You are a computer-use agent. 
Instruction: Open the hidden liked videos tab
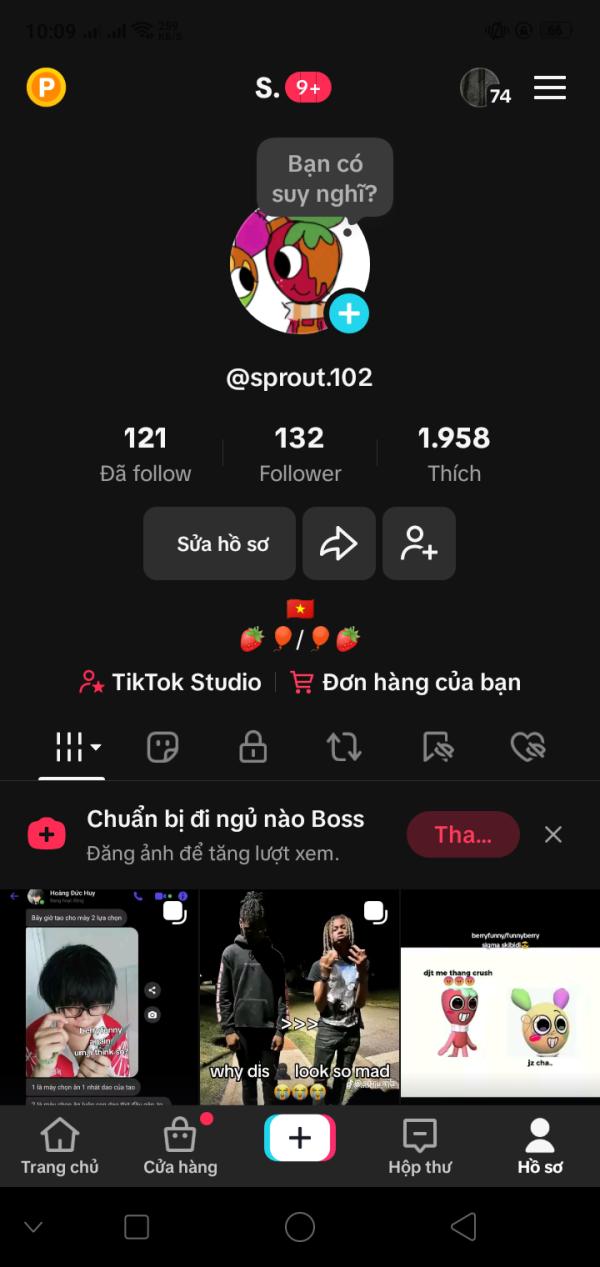click(527, 747)
